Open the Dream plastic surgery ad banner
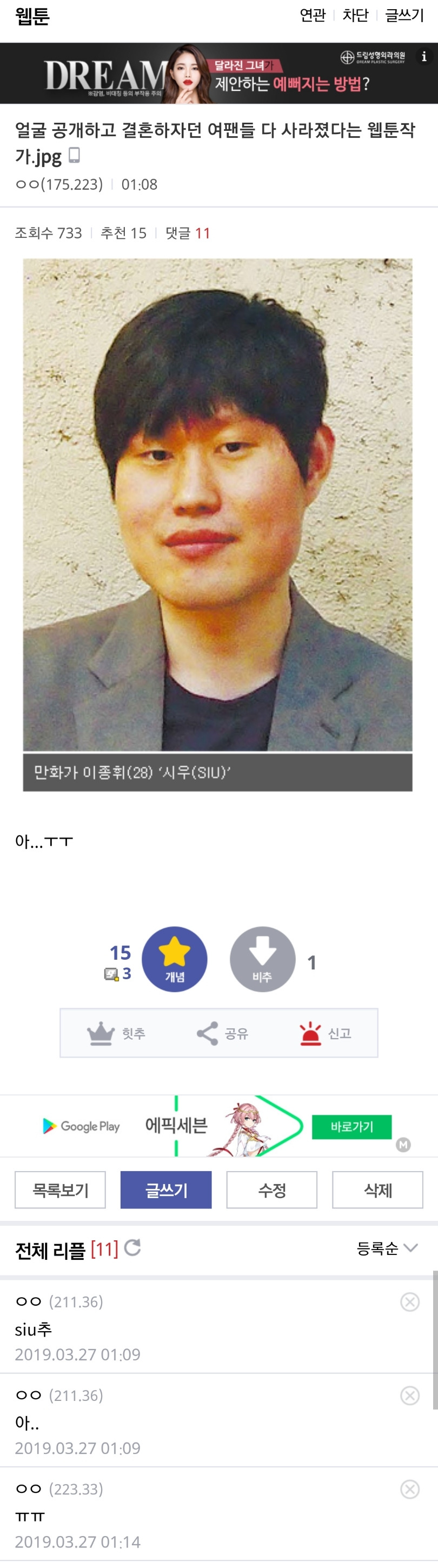Screen dimensions: 438x1568 [207, 74]
